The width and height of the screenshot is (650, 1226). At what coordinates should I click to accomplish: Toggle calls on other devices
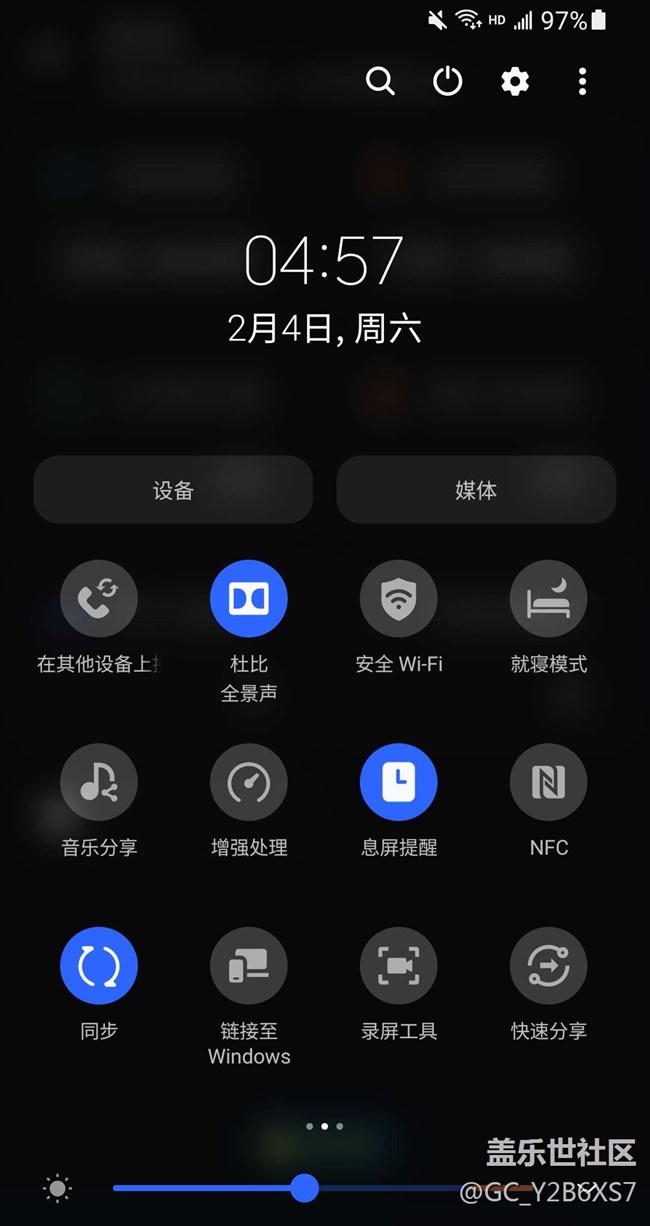click(99, 599)
